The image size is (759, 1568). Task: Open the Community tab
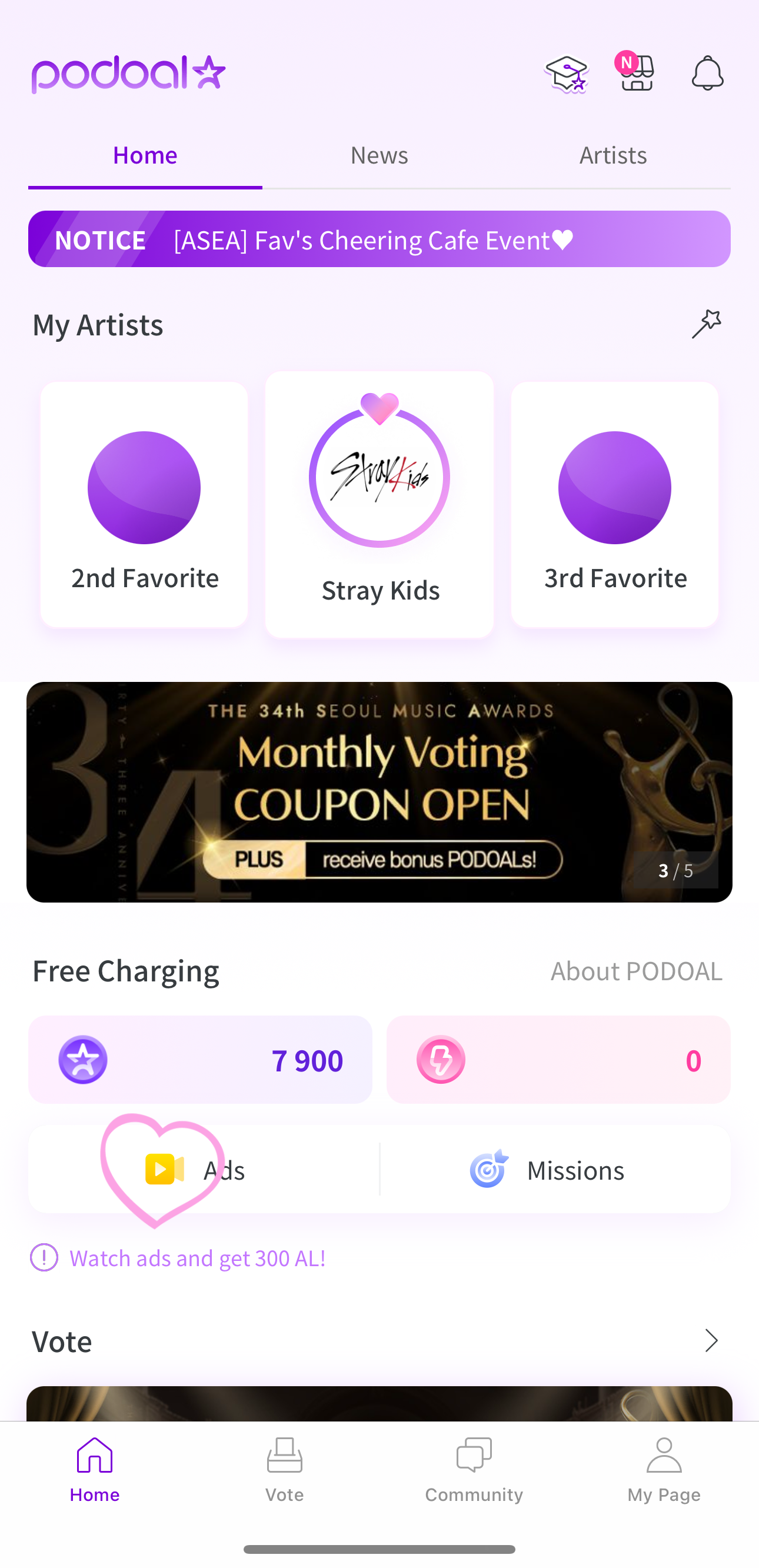pos(474,1470)
